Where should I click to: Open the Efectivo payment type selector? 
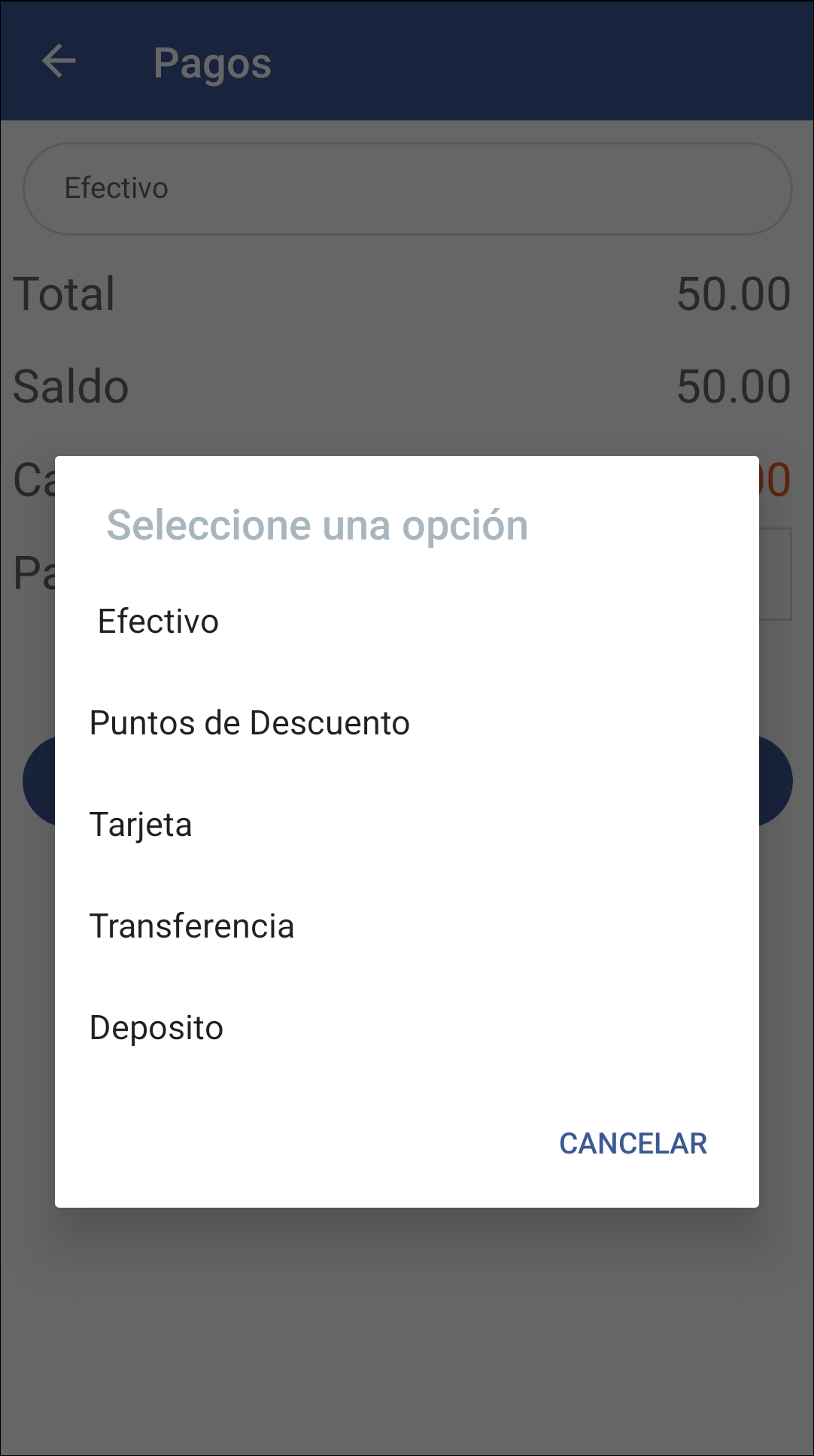click(x=406, y=187)
